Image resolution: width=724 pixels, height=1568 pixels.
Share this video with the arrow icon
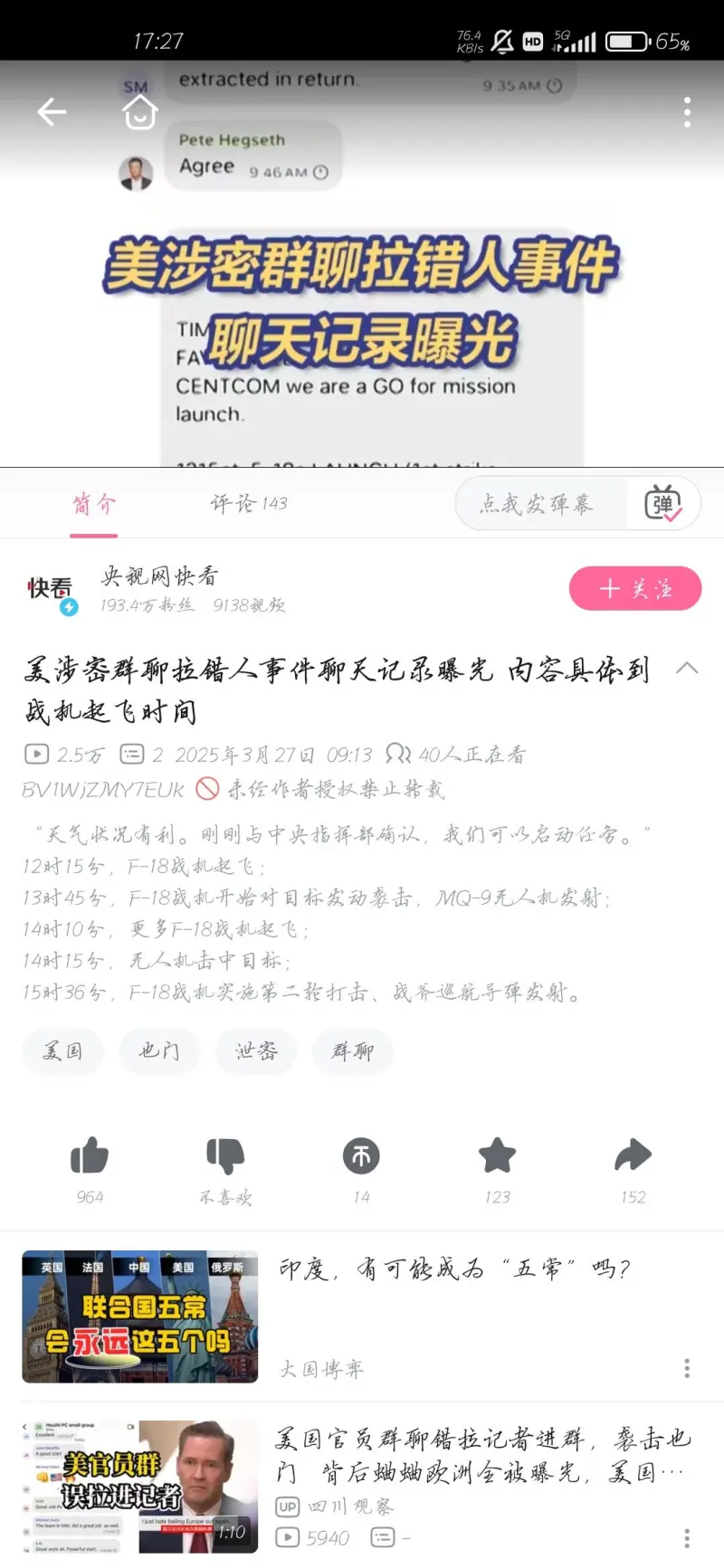coord(633,1157)
